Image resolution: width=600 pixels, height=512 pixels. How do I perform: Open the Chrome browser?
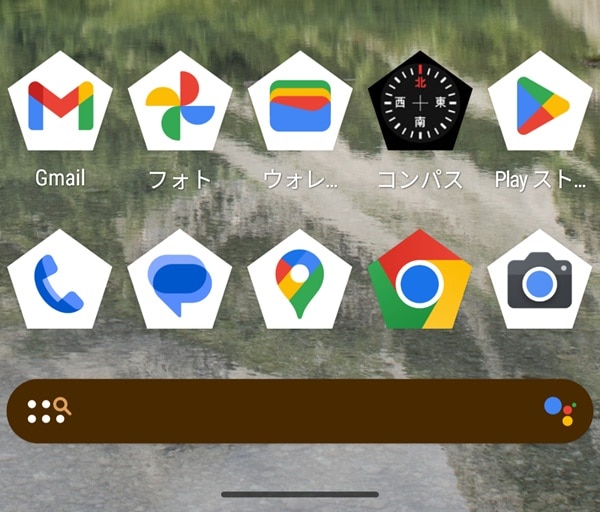(x=420, y=283)
